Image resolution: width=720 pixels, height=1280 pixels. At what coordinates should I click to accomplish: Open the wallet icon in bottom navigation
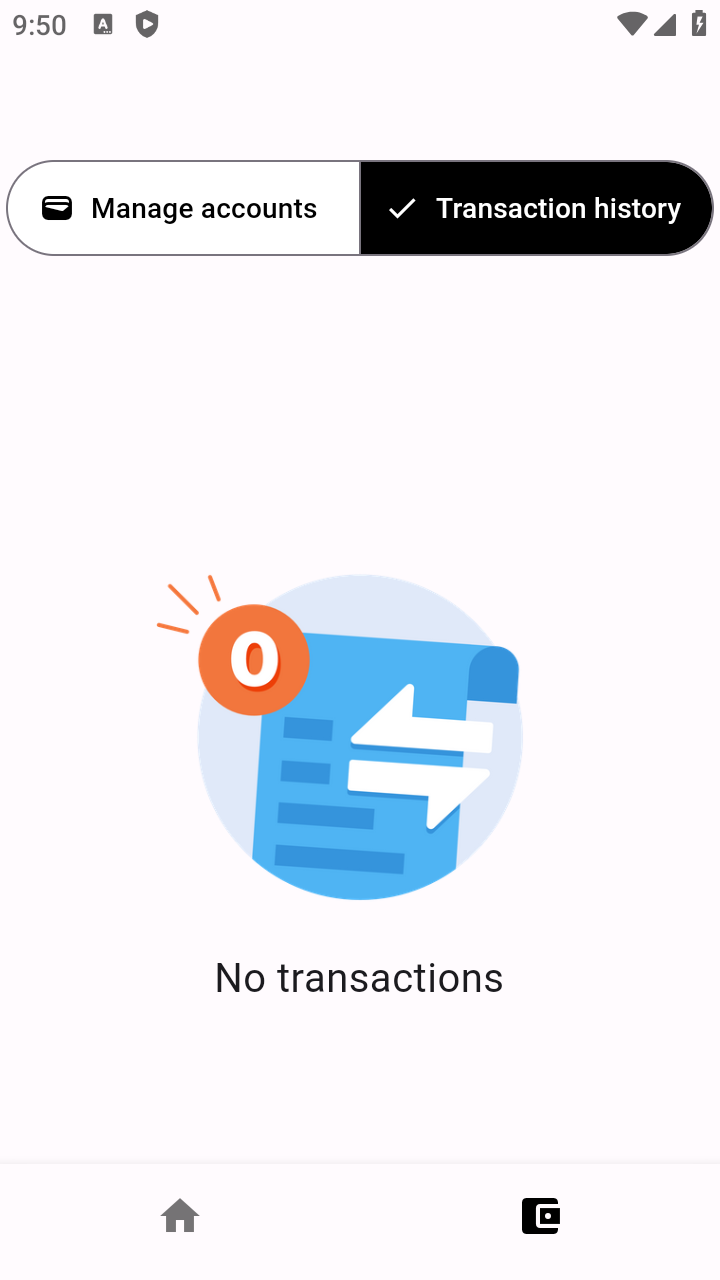pos(541,1215)
